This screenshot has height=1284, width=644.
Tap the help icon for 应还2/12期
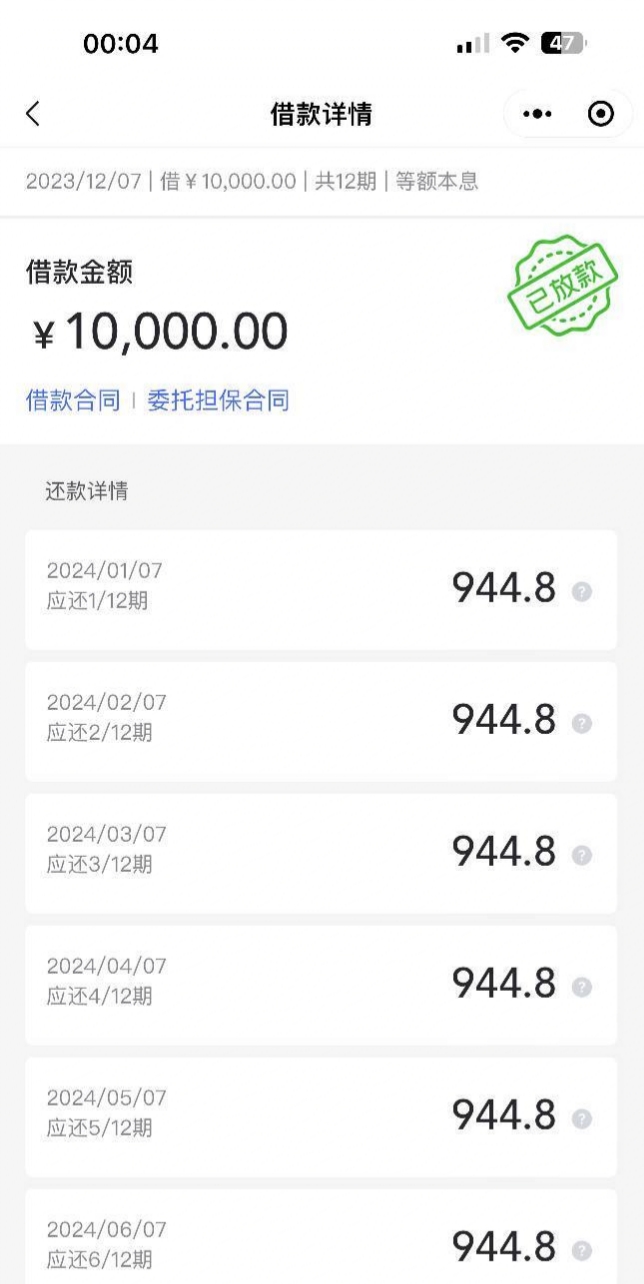pyautogui.click(x=582, y=723)
